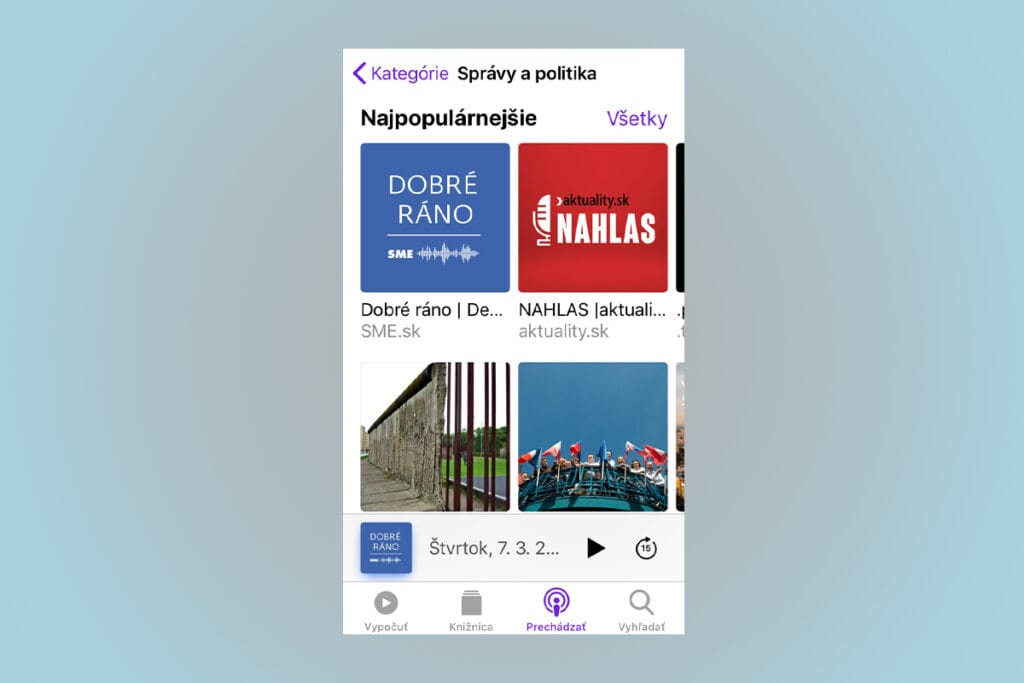Open the podcast with the Berlin Wall photo

point(435,436)
